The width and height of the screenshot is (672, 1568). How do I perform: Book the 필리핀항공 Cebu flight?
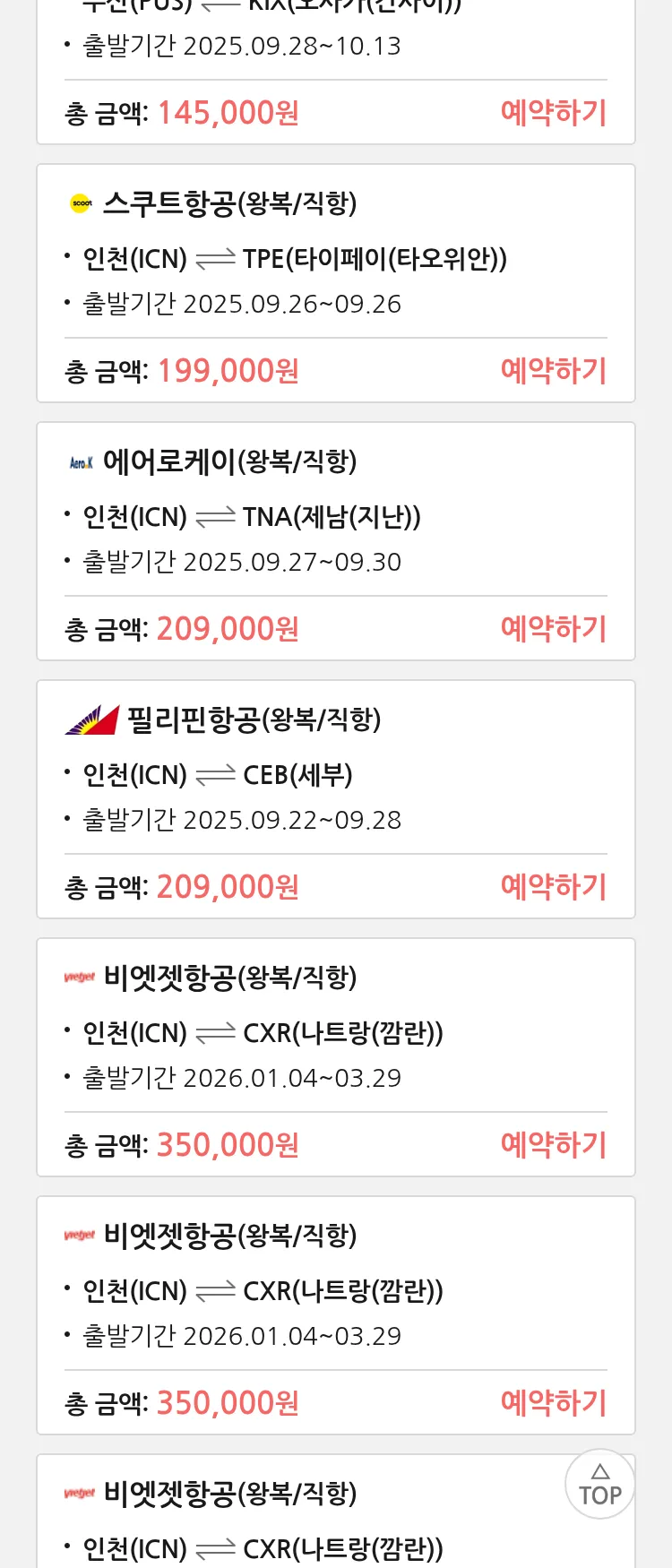(x=553, y=887)
